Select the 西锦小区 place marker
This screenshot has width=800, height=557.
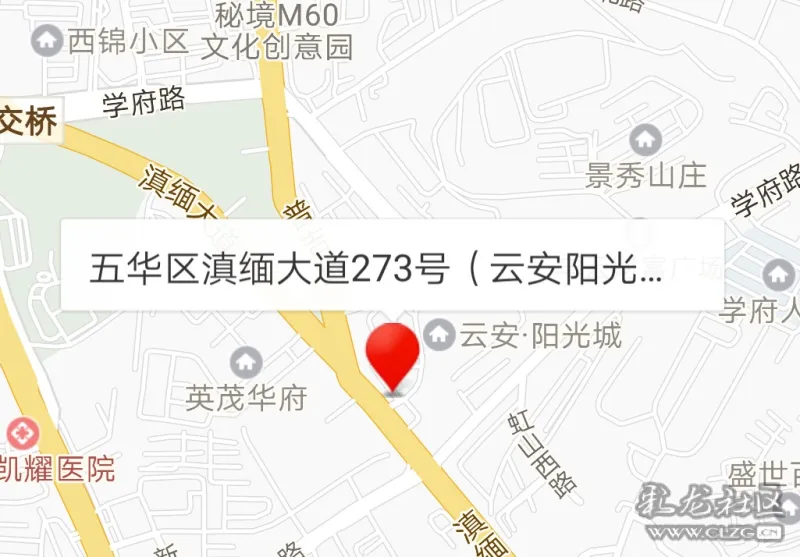point(46,41)
